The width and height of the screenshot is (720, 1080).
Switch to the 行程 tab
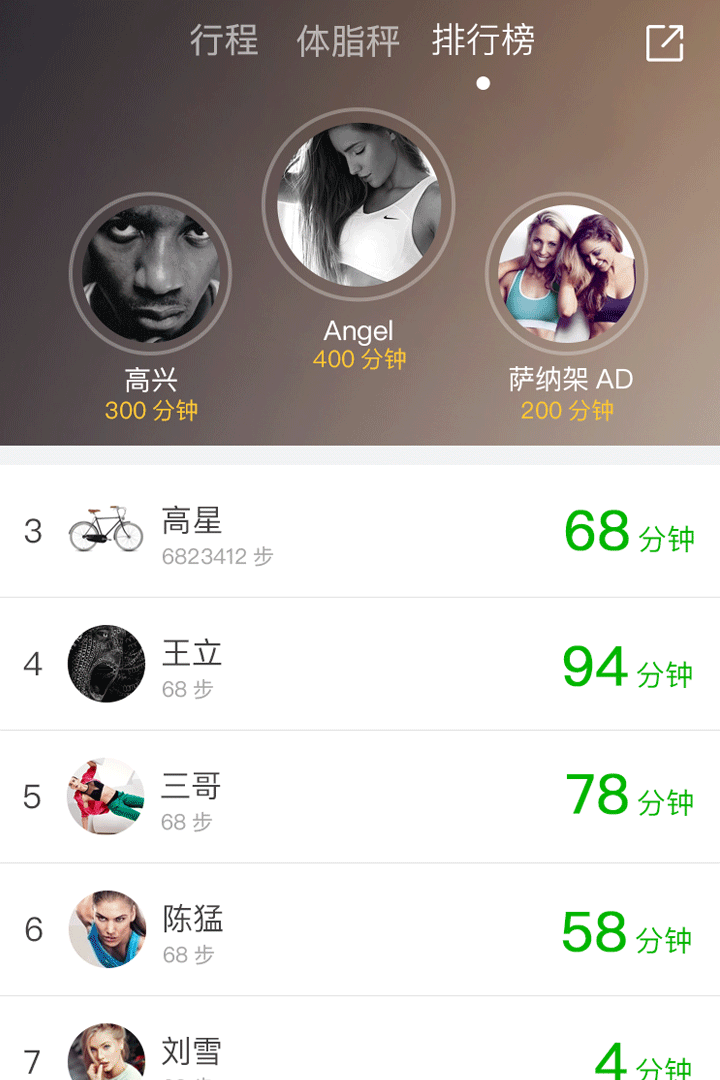[x=224, y=41]
